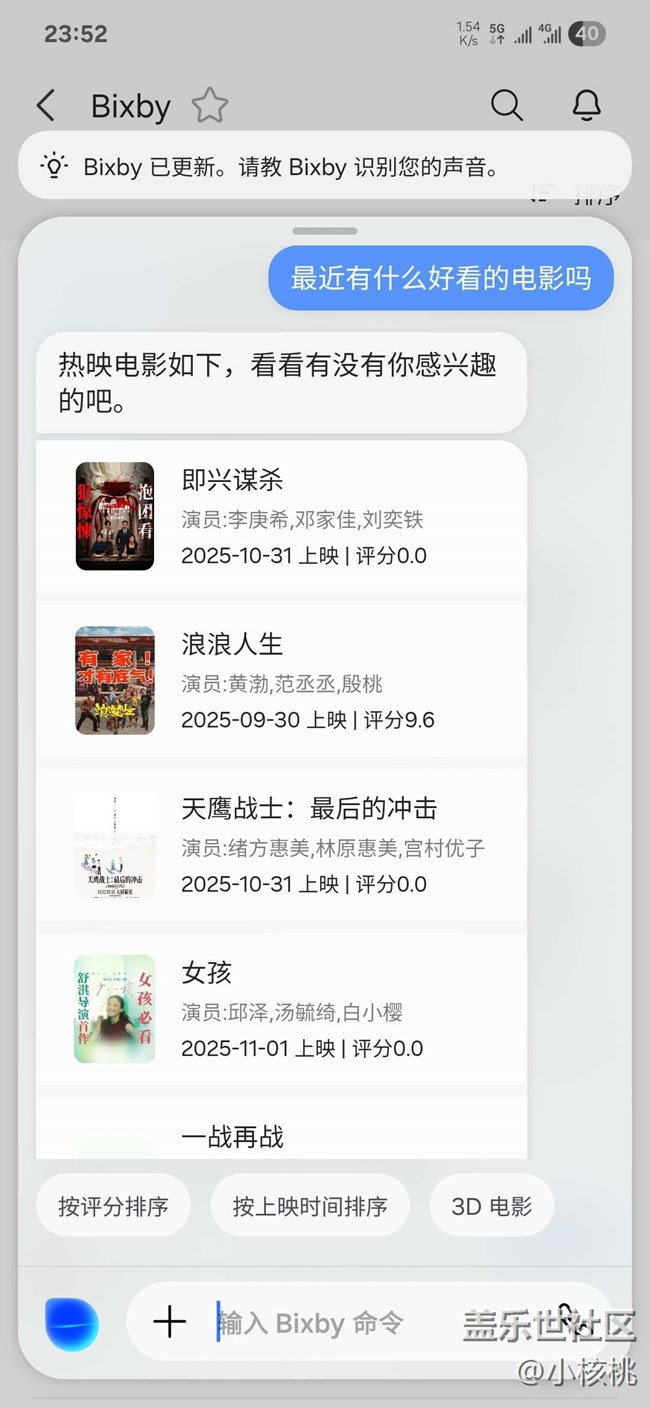
Task: Open the notifications bell
Action: pos(587,106)
